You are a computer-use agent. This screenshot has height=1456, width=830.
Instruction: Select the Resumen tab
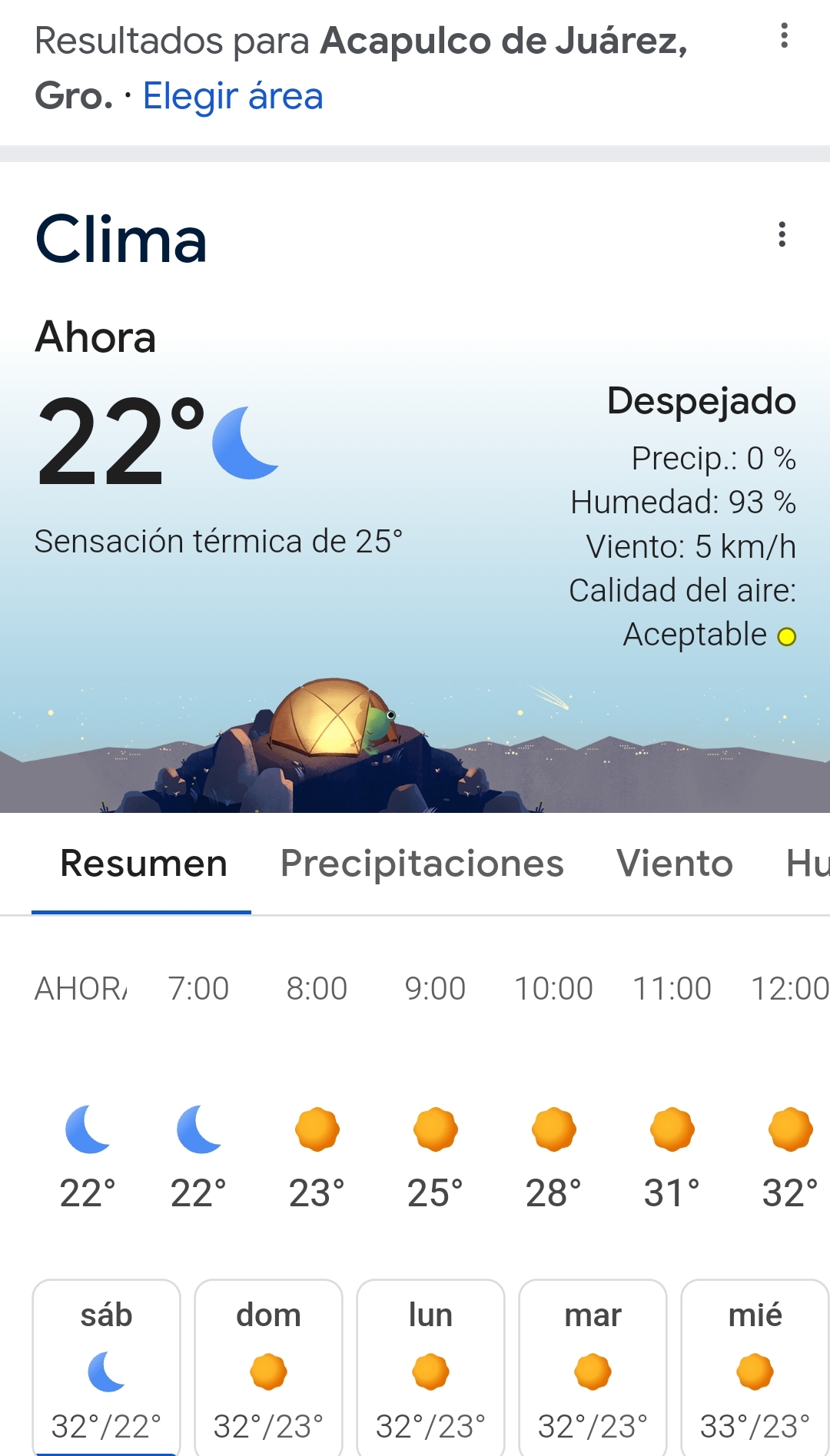coord(144,864)
